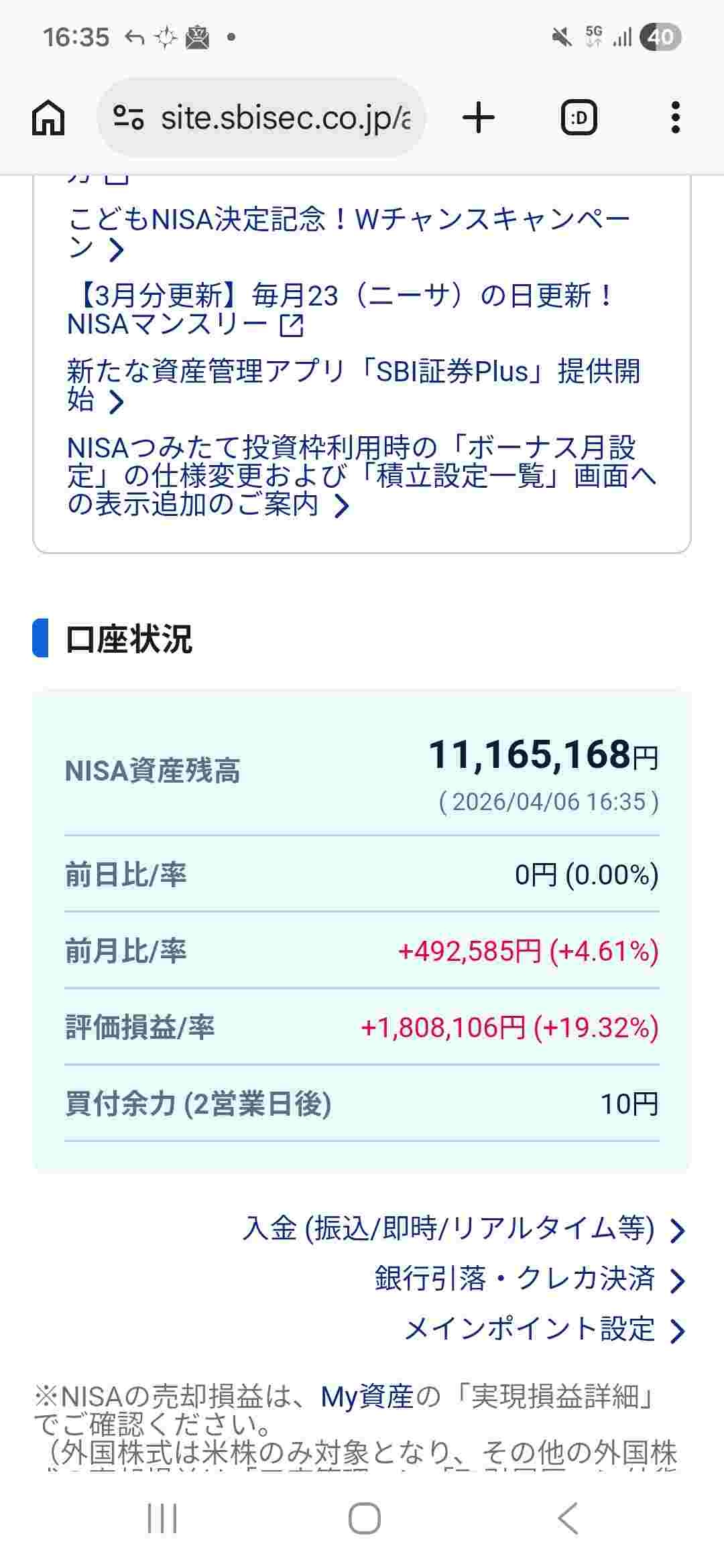The image size is (724, 1568).
Task: Open a new browser tab
Action: tap(479, 118)
